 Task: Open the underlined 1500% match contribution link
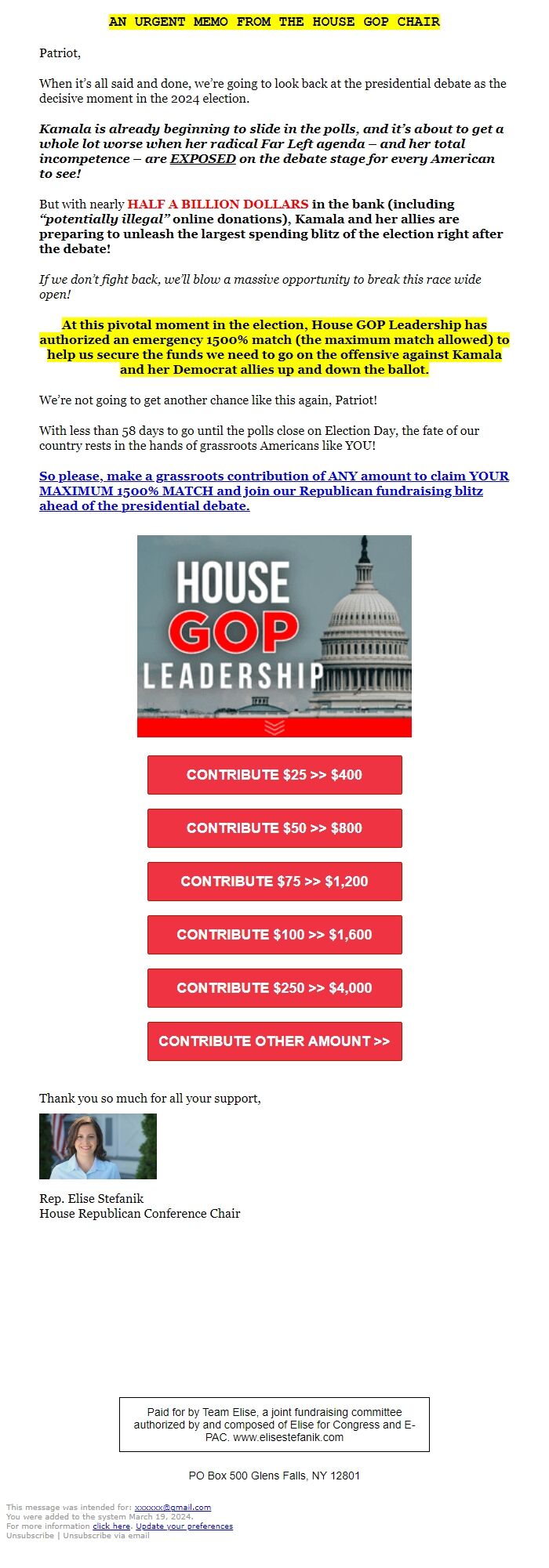(x=274, y=491)
